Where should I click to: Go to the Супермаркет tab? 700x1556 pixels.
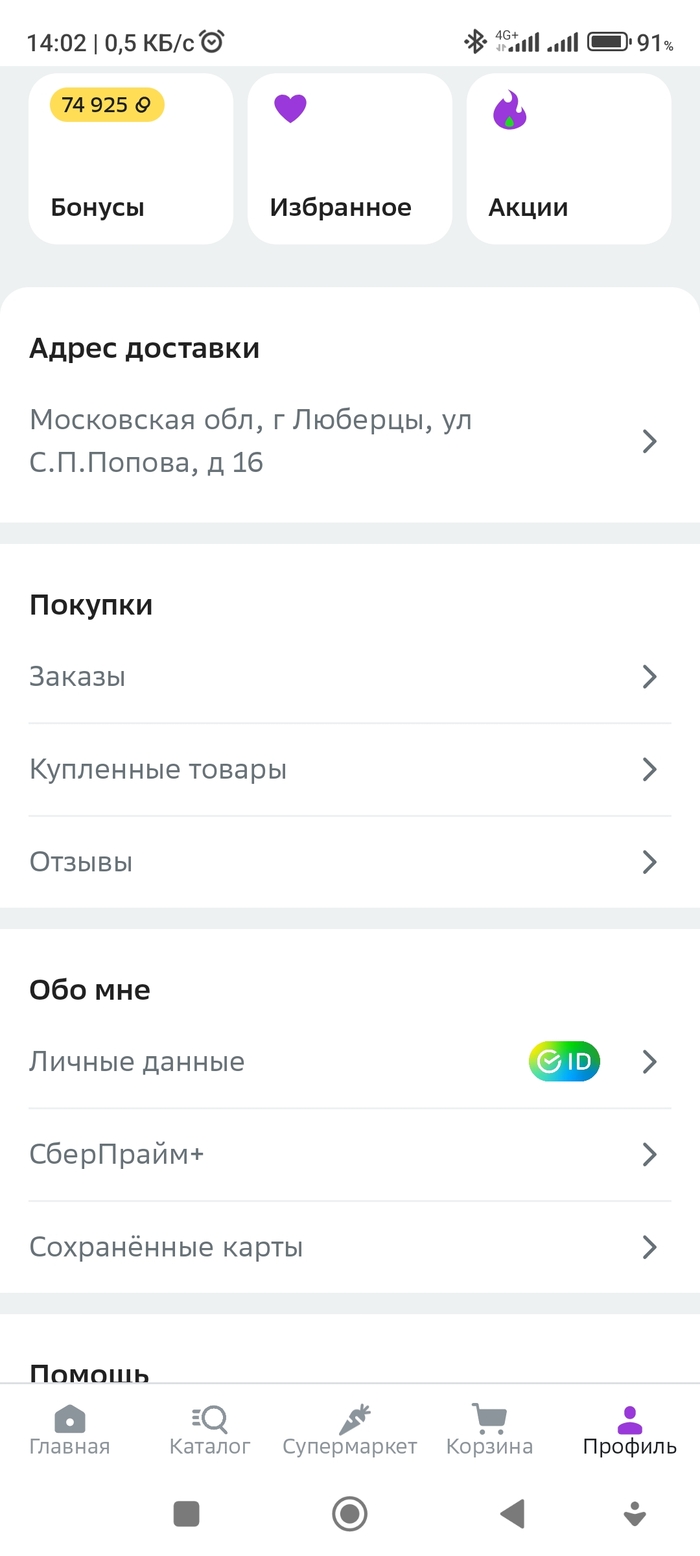click(x=350, y=1430)
